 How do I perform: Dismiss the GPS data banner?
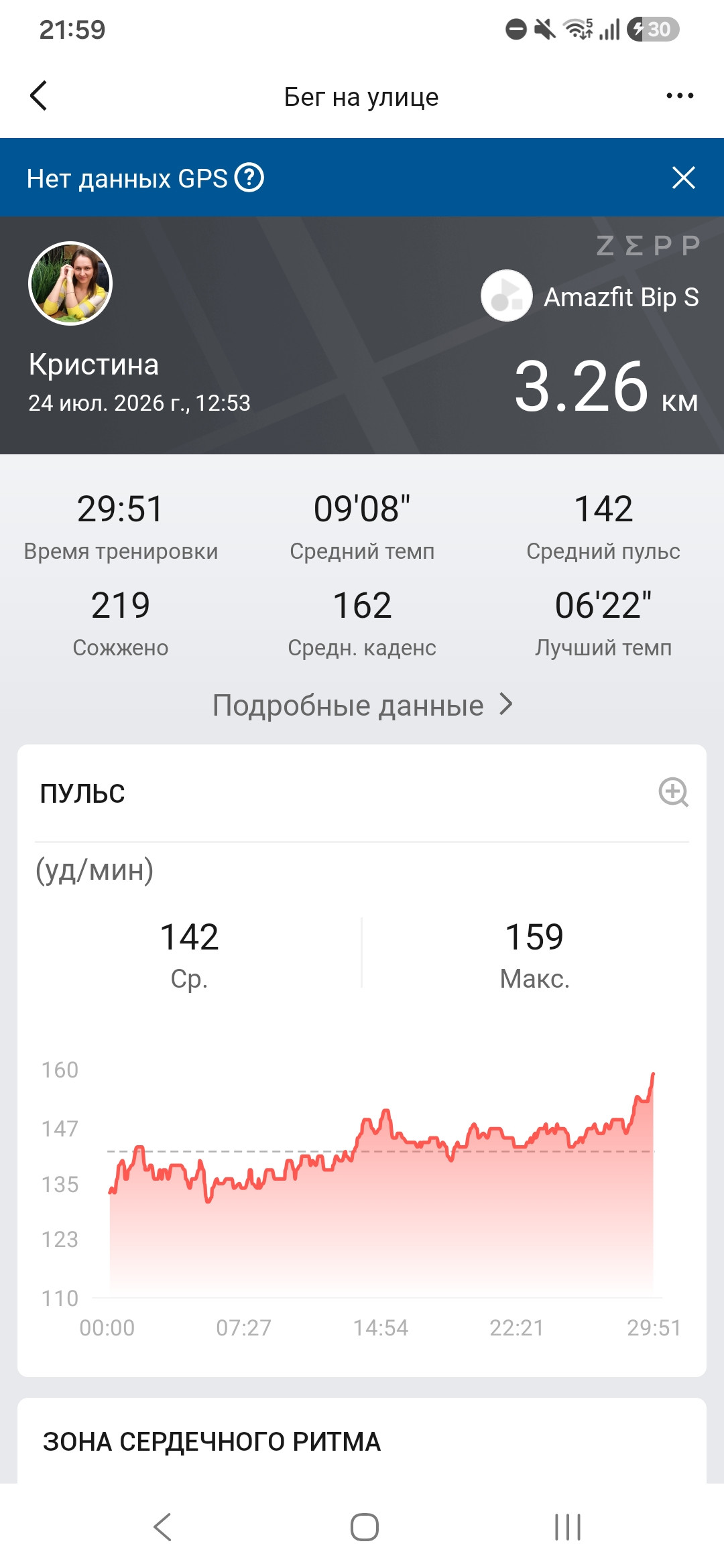click(x=683, y=178)
